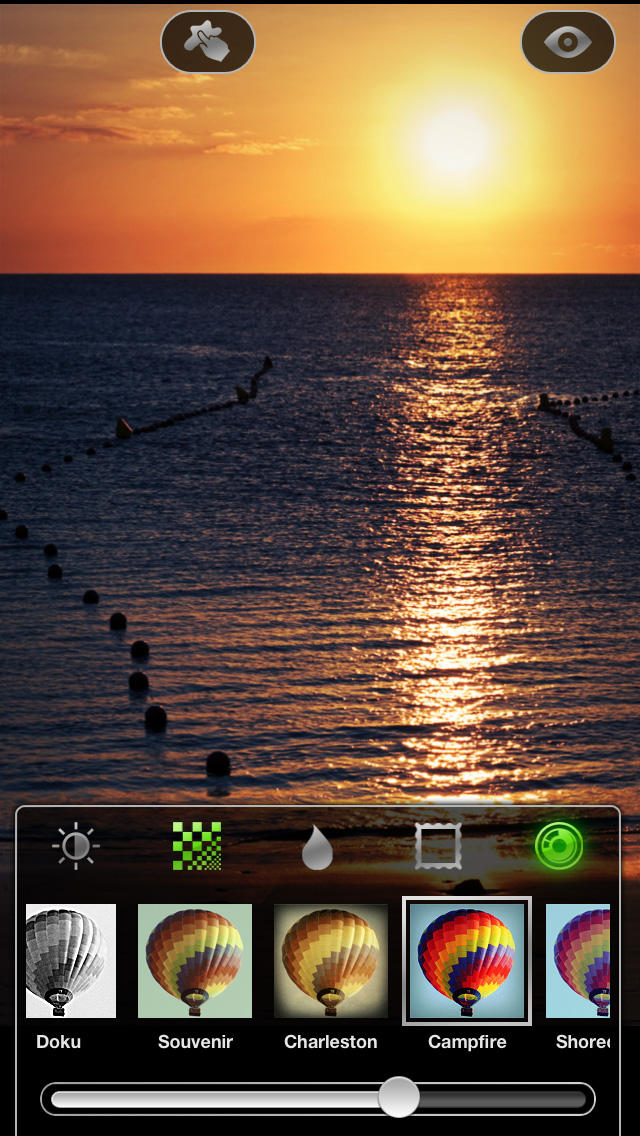Switch to brightness adjustments tab
Image resolution: width=640 pixels, height=1136 pixels.
click(x=75, y=846)
